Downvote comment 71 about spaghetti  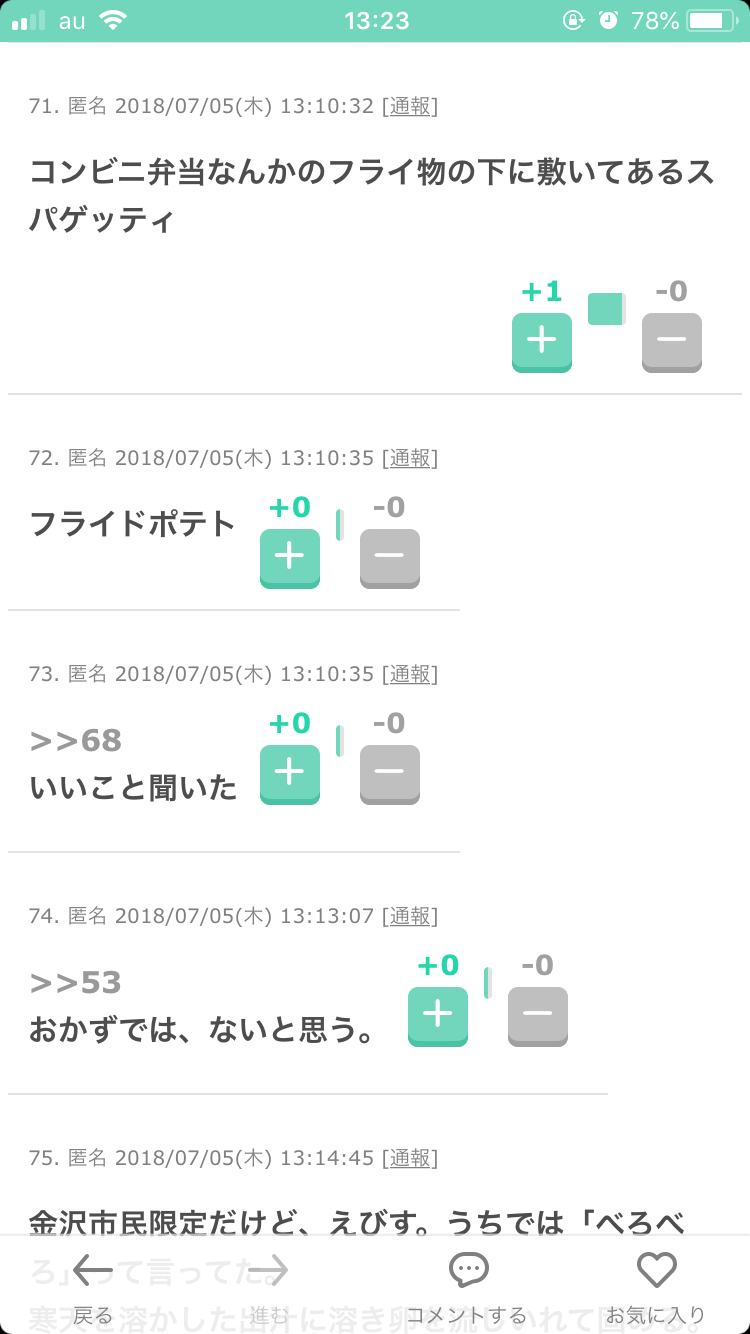(x=671, y=341)
